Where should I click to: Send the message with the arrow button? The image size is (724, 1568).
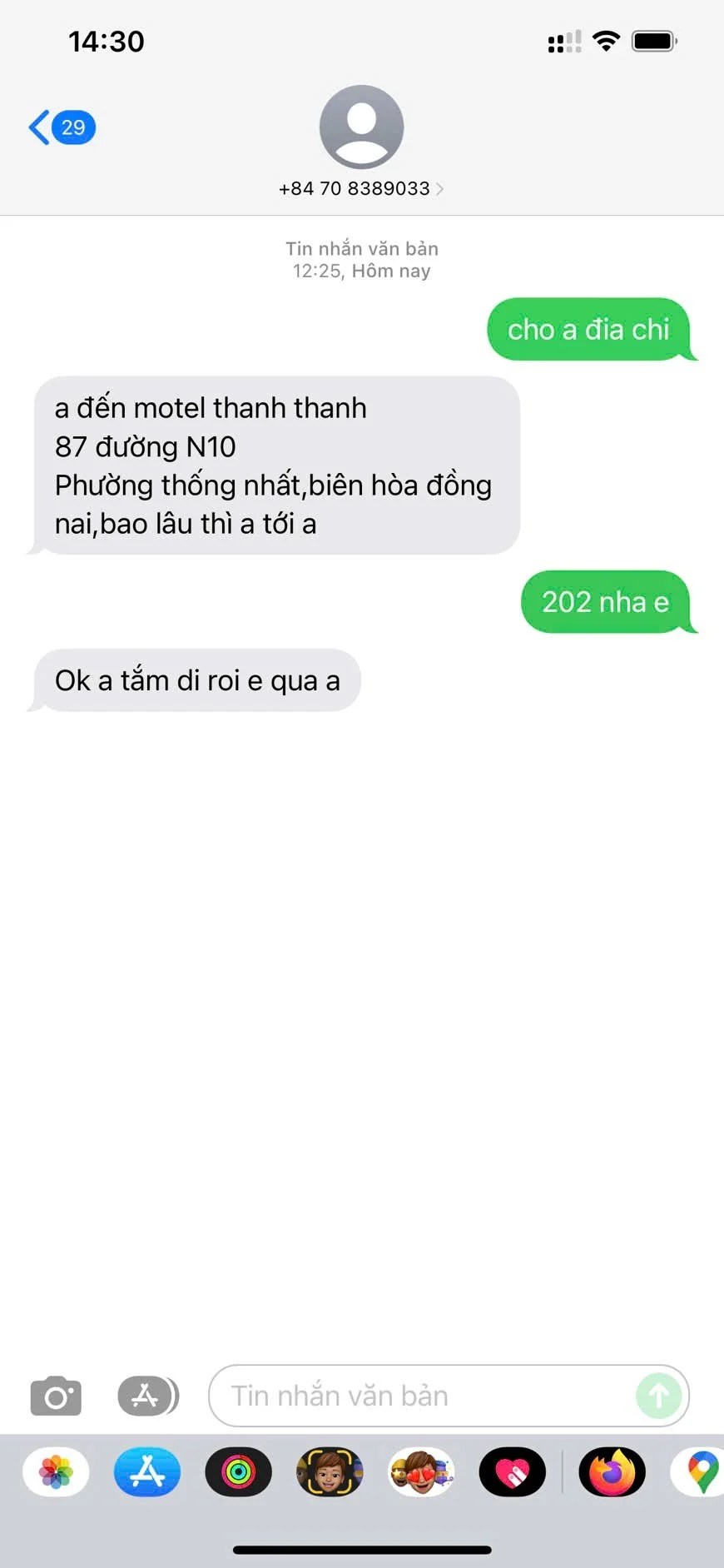[x=658, y=1396]
